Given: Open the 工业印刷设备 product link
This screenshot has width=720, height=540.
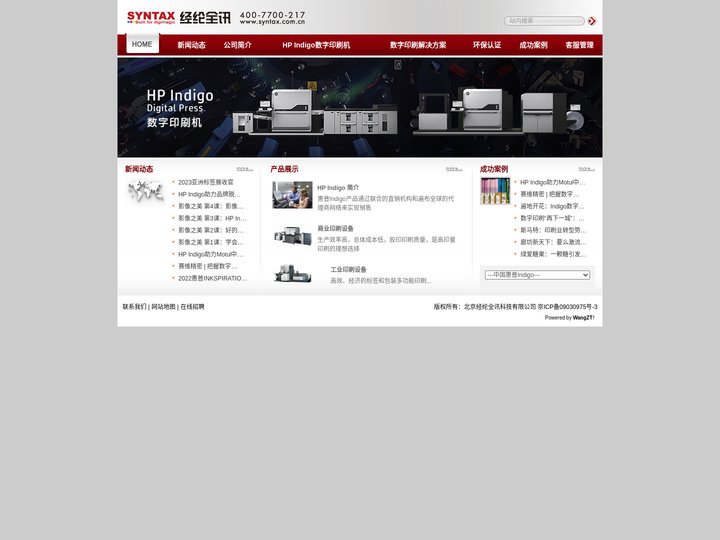Looking at the screenshot, I should click(x=335, y=269).
